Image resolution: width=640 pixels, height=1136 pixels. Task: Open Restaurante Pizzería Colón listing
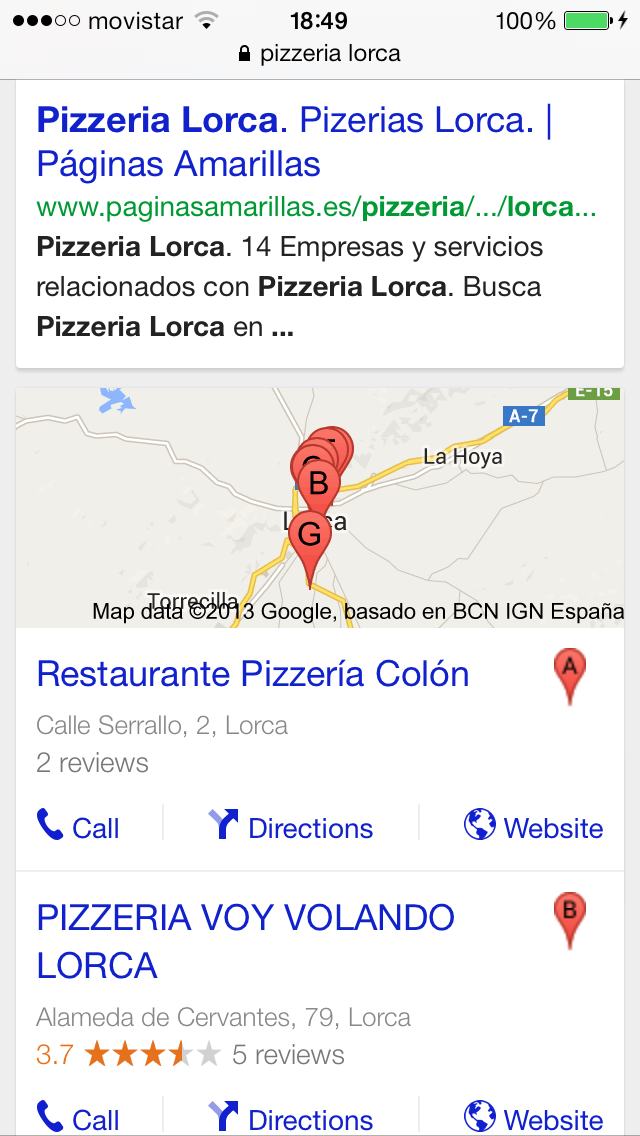(x=253, y=674)
